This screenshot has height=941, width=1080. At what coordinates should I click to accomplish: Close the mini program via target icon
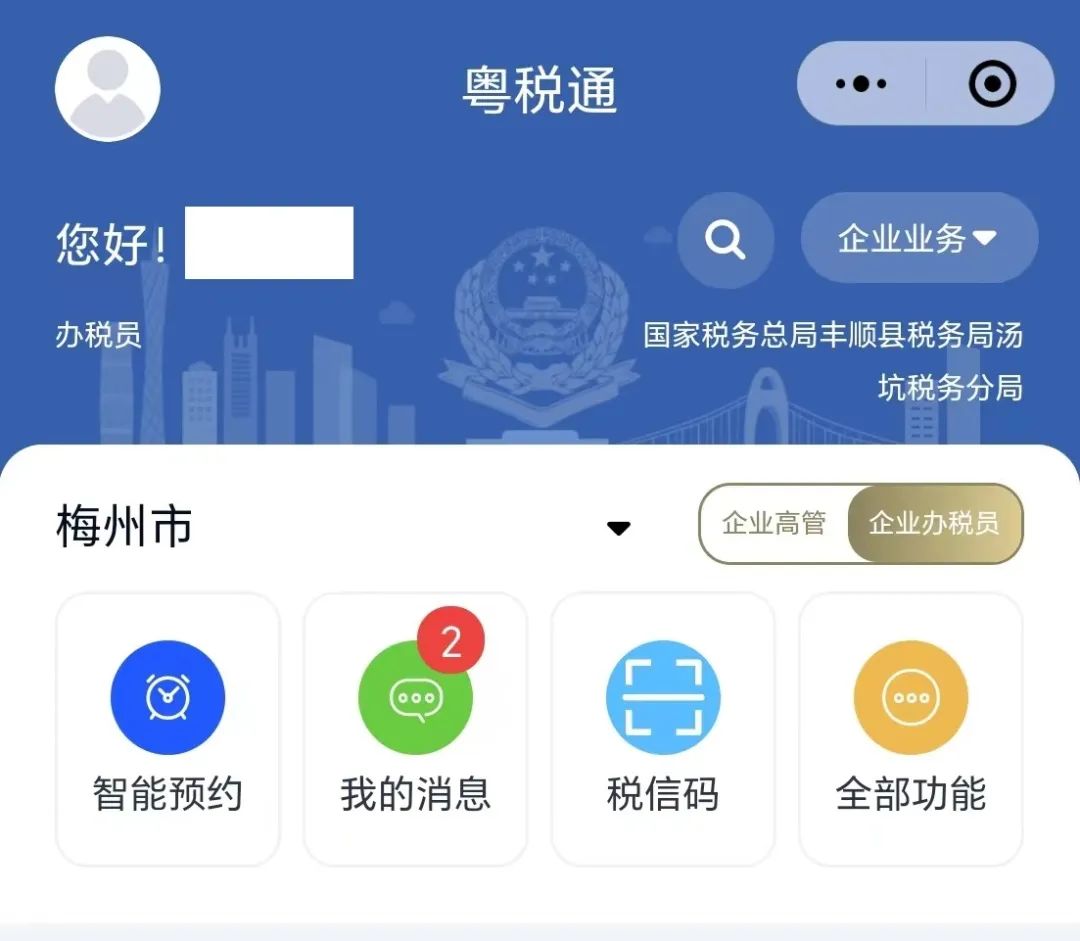(992, 84)
